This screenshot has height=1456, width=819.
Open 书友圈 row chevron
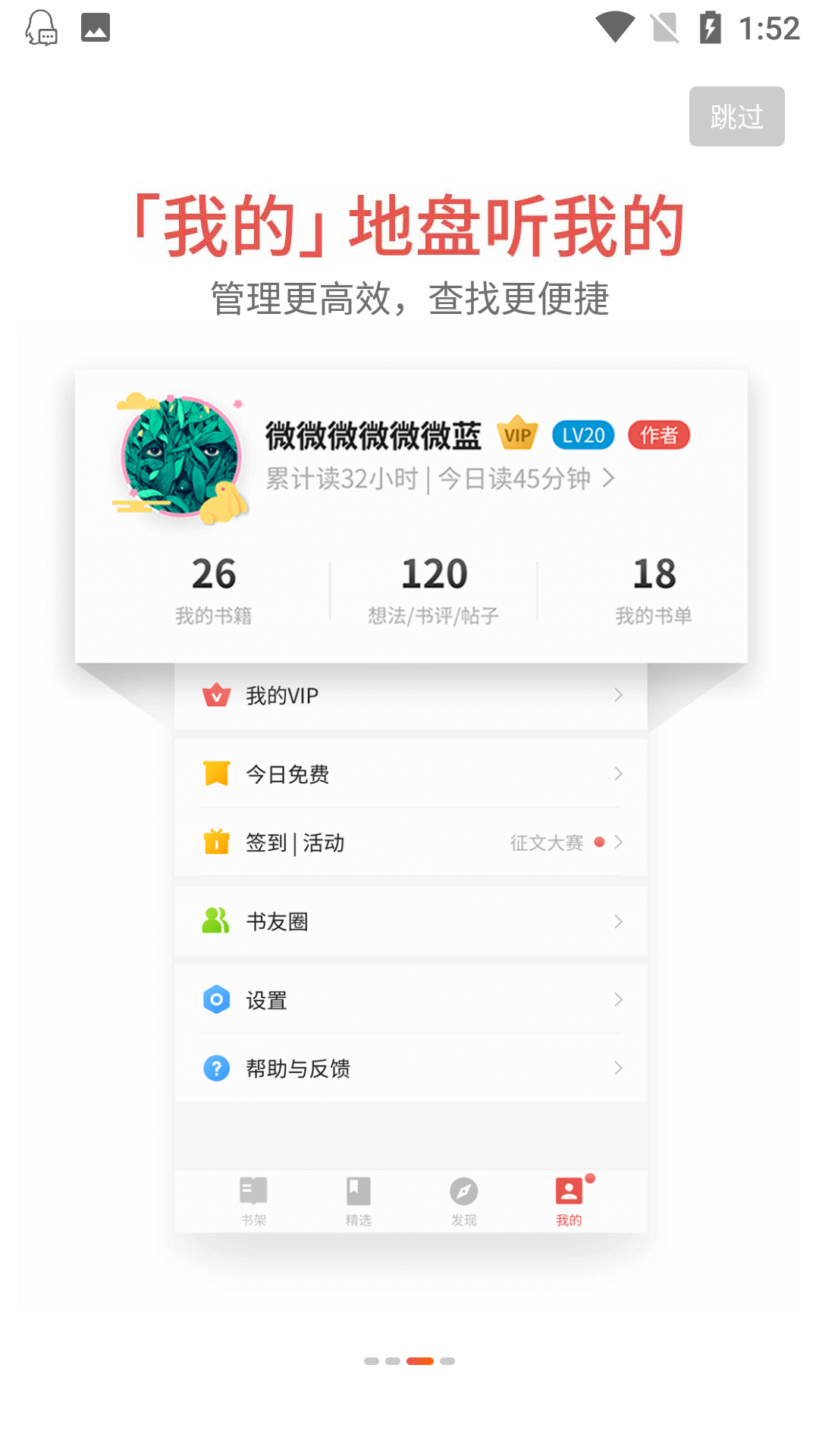(620, 921)
